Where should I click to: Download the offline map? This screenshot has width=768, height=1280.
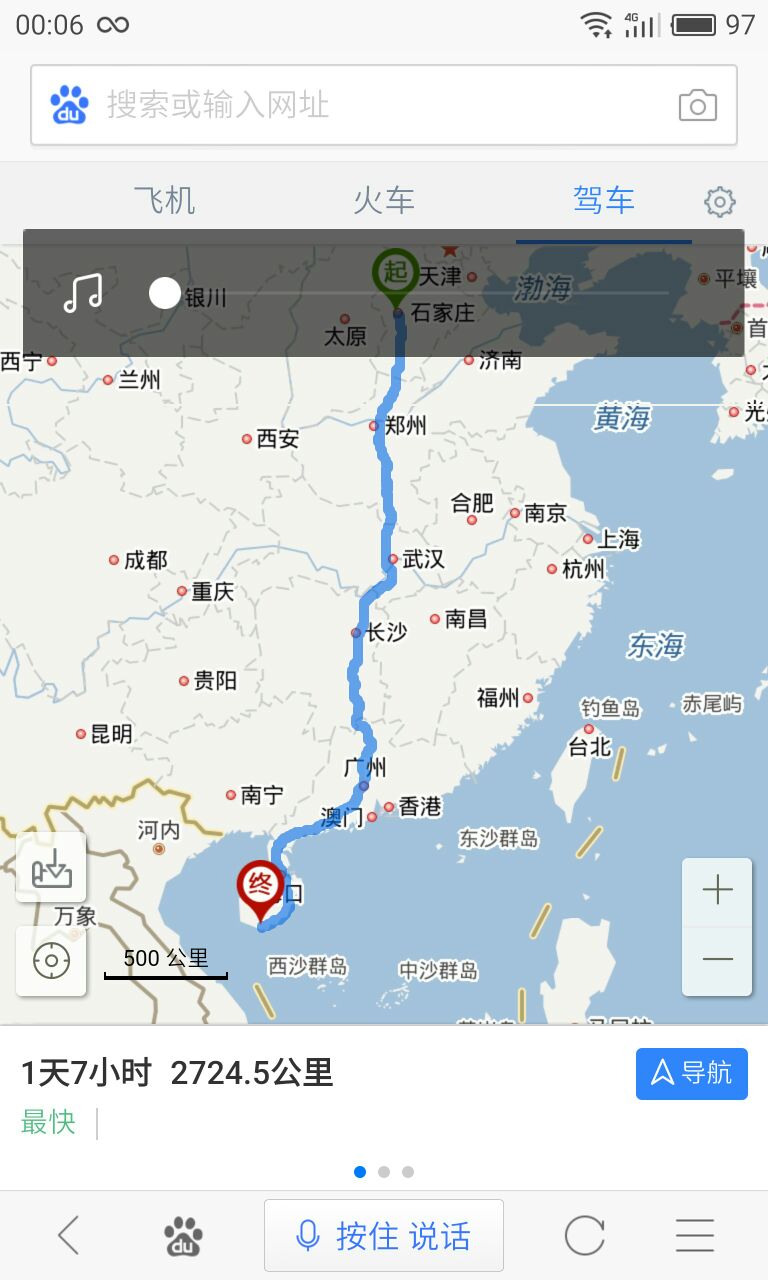click(x=51, y=868)
